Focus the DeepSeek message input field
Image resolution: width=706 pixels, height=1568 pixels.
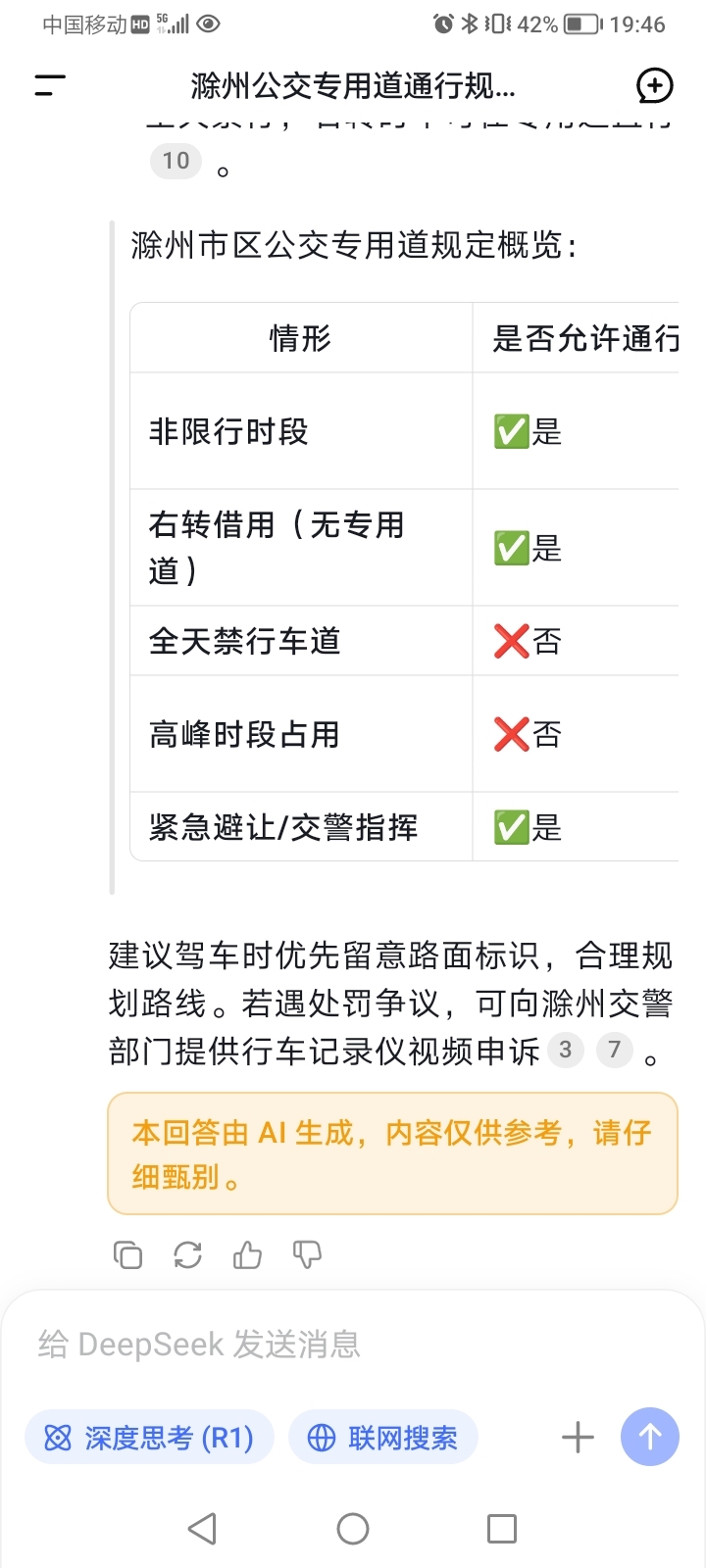click(x=353, y=1344)
